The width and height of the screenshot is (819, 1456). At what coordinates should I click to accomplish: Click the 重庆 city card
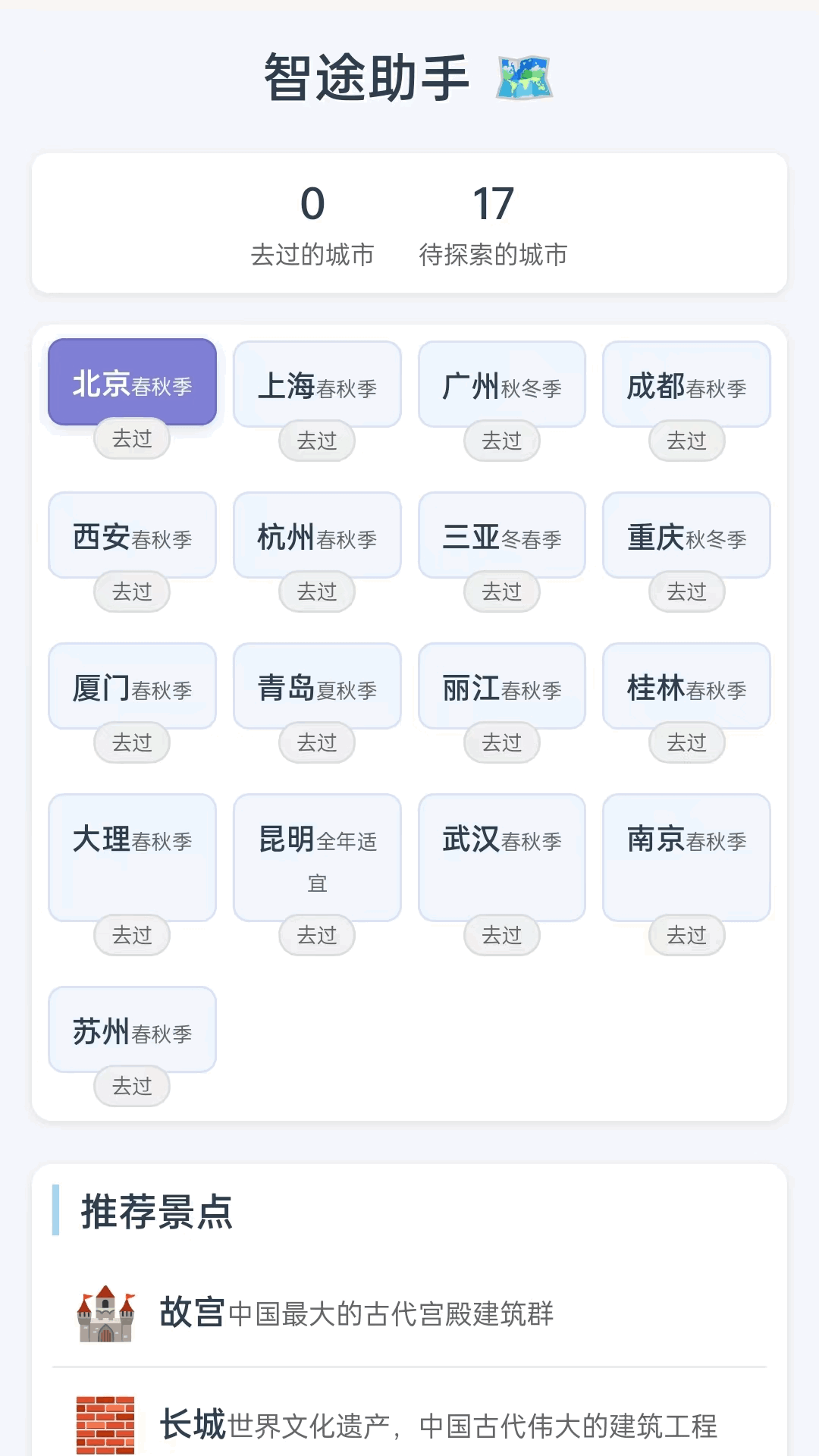tap(686, 535)
